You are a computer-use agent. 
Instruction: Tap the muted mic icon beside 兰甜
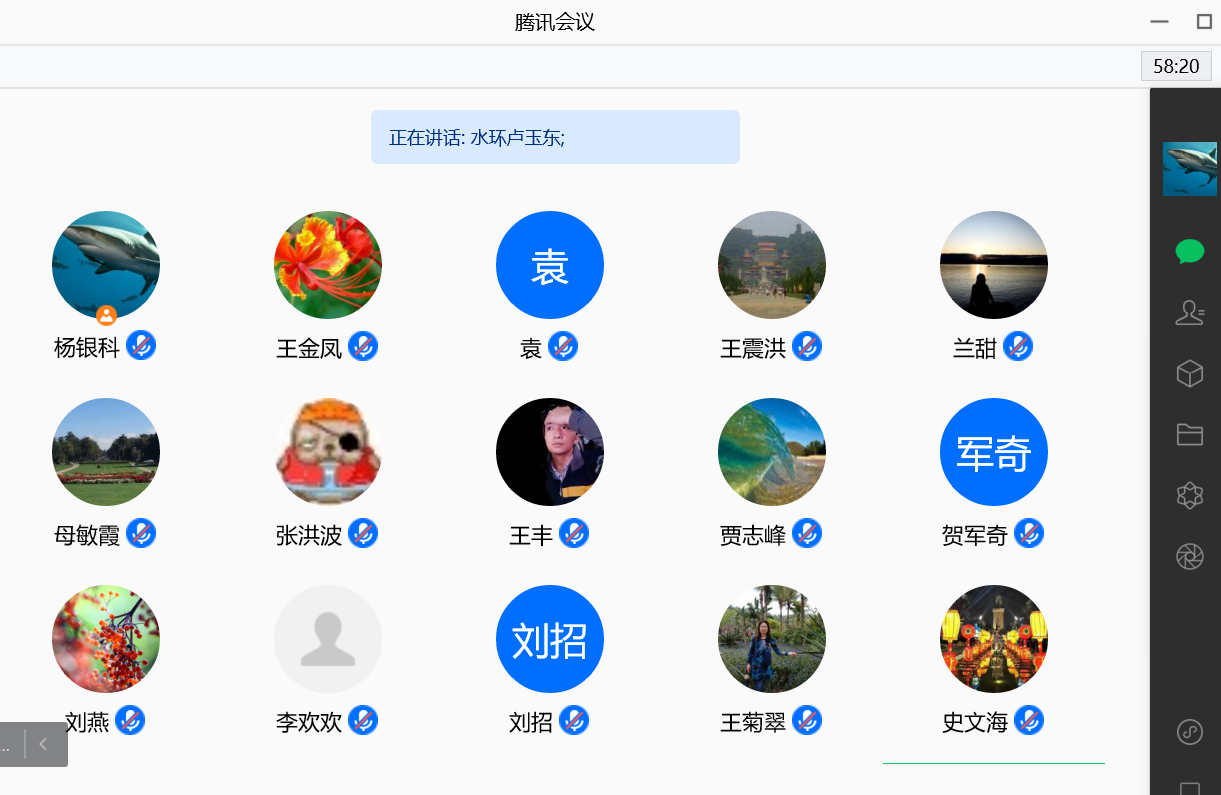pos(1018,347)
